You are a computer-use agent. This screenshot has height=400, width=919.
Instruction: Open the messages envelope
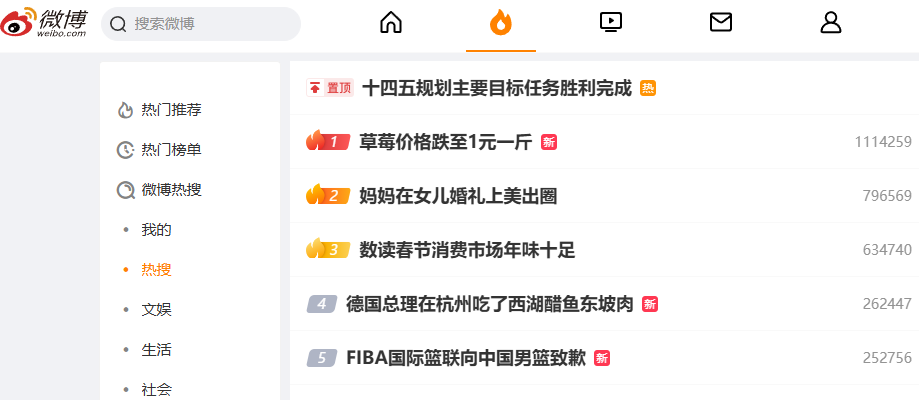(x=721, y=23)
